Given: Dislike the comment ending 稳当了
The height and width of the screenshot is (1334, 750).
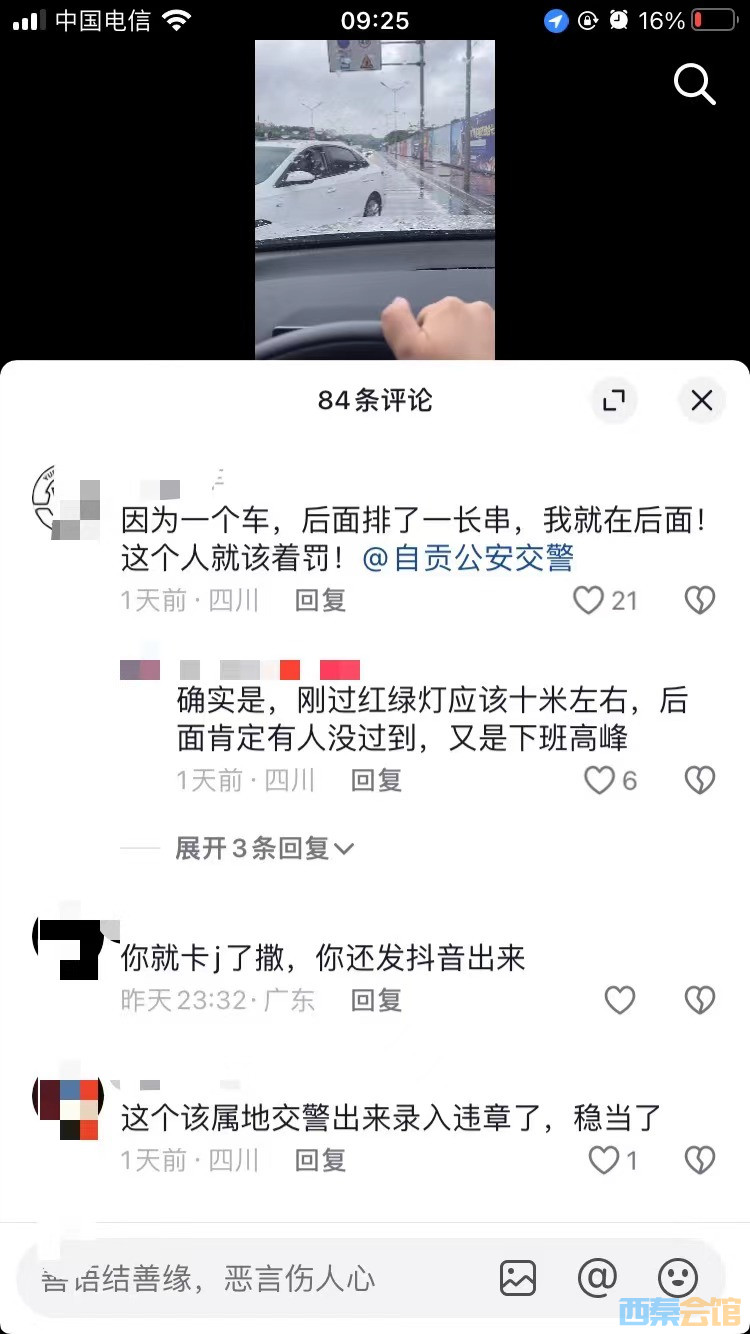Looking at the screenshot, I should point(699,1160).
